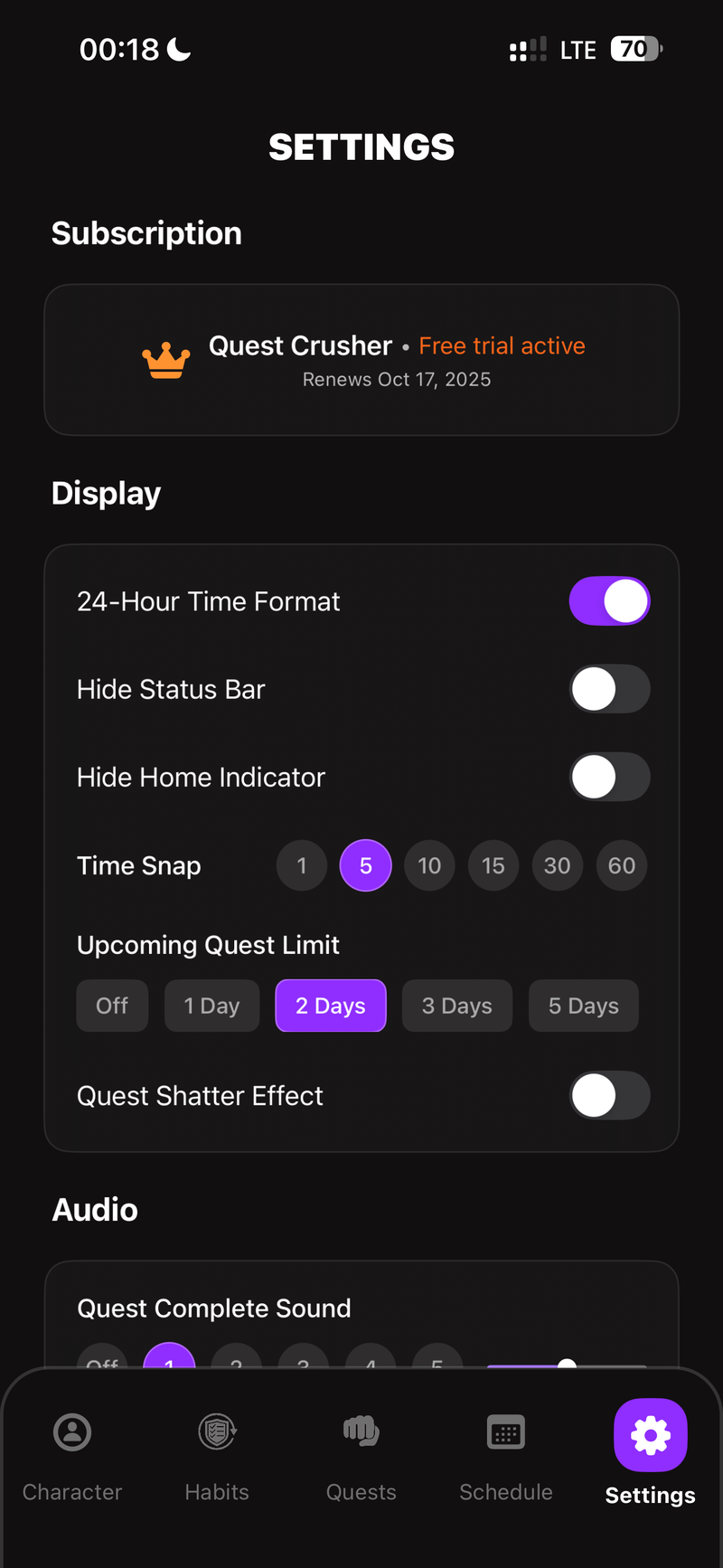Pick 60 as Time Snap

point(622,865)
